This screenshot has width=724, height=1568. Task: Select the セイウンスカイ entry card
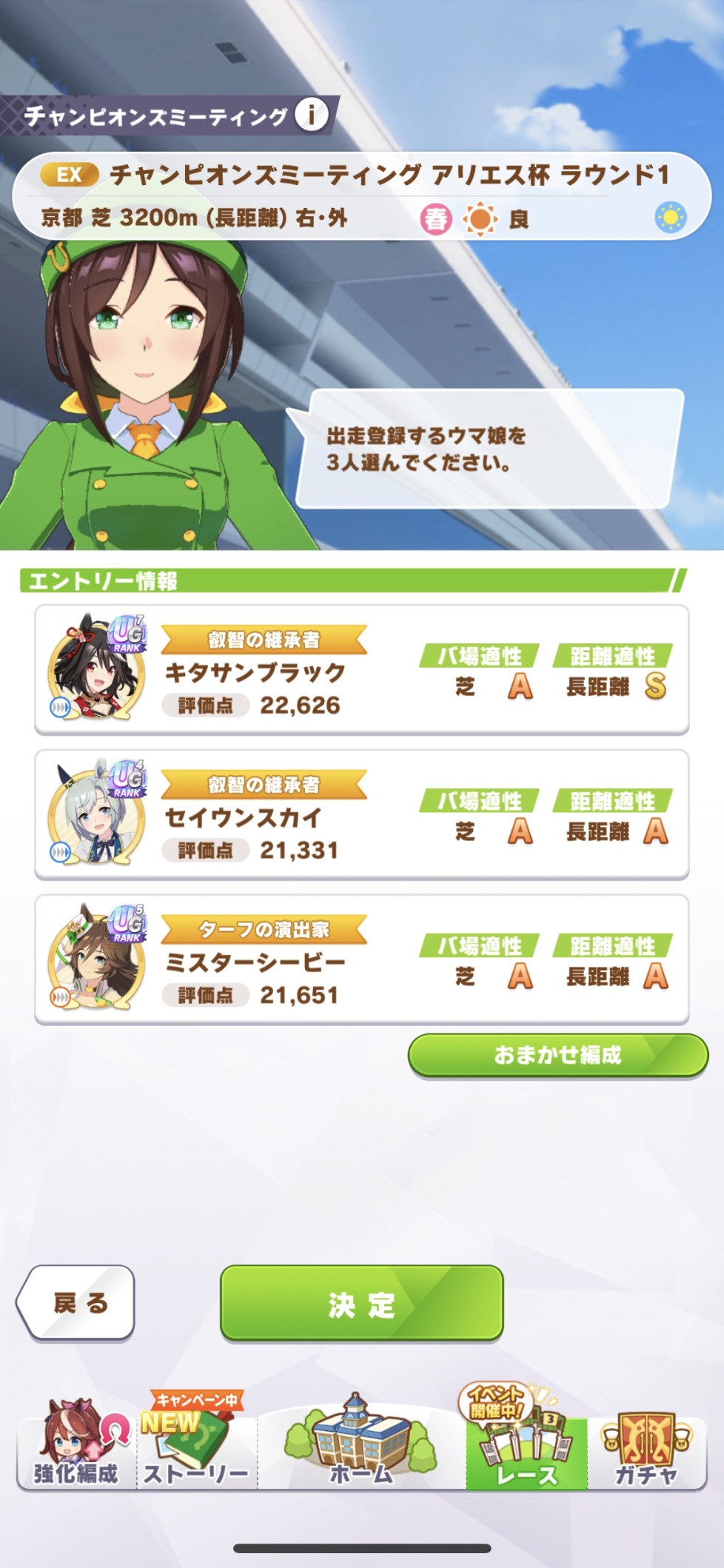click(361, 814)
